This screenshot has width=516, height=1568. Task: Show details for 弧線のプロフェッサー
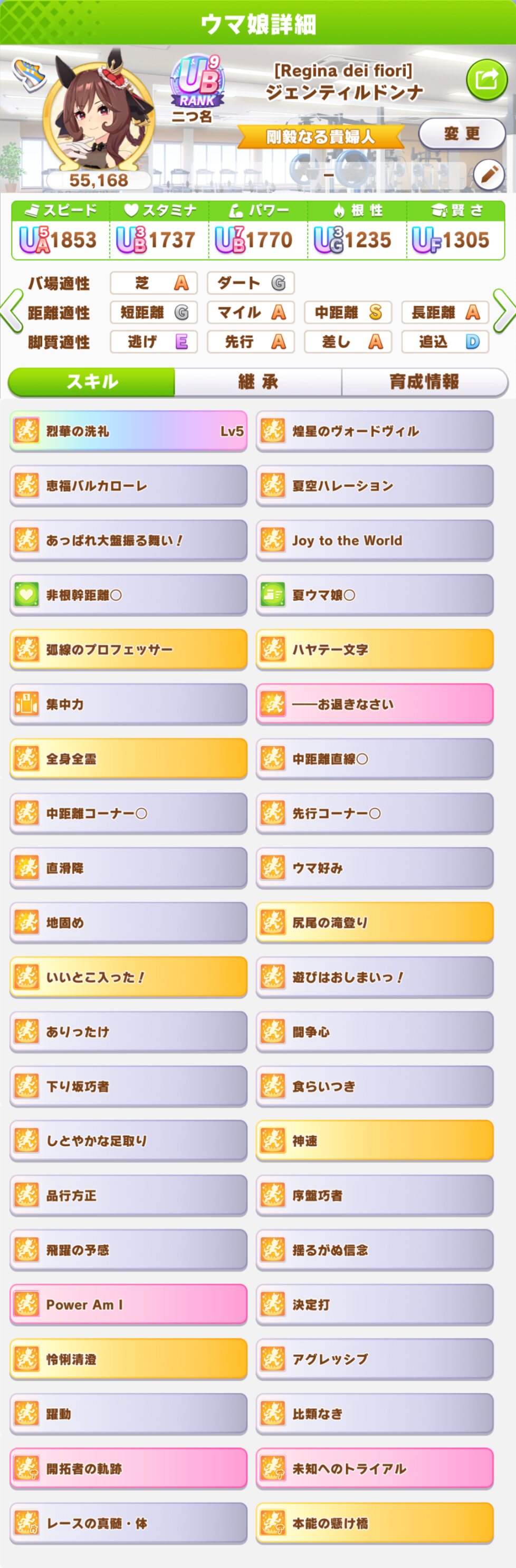click(x=129, y=650)
